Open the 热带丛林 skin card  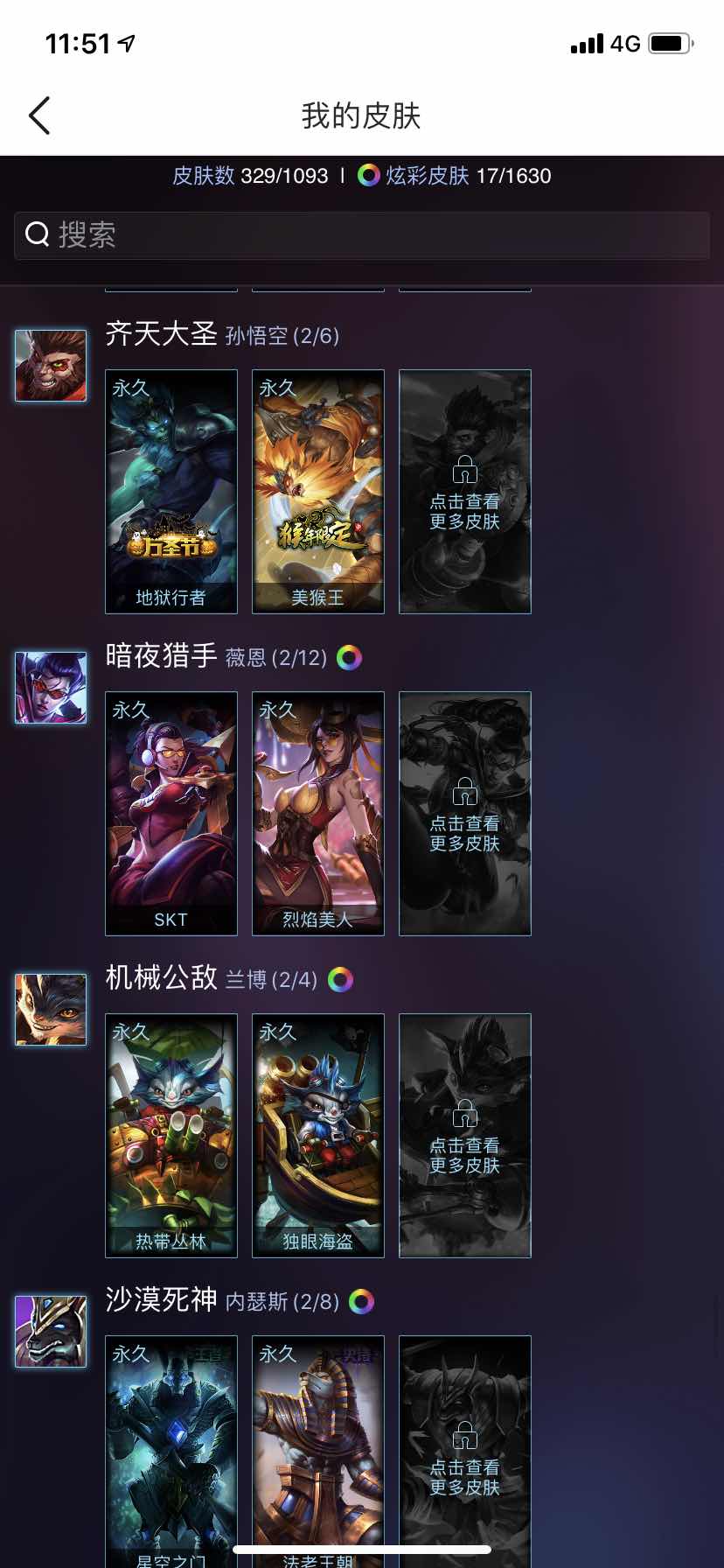tap(171, 1136)
